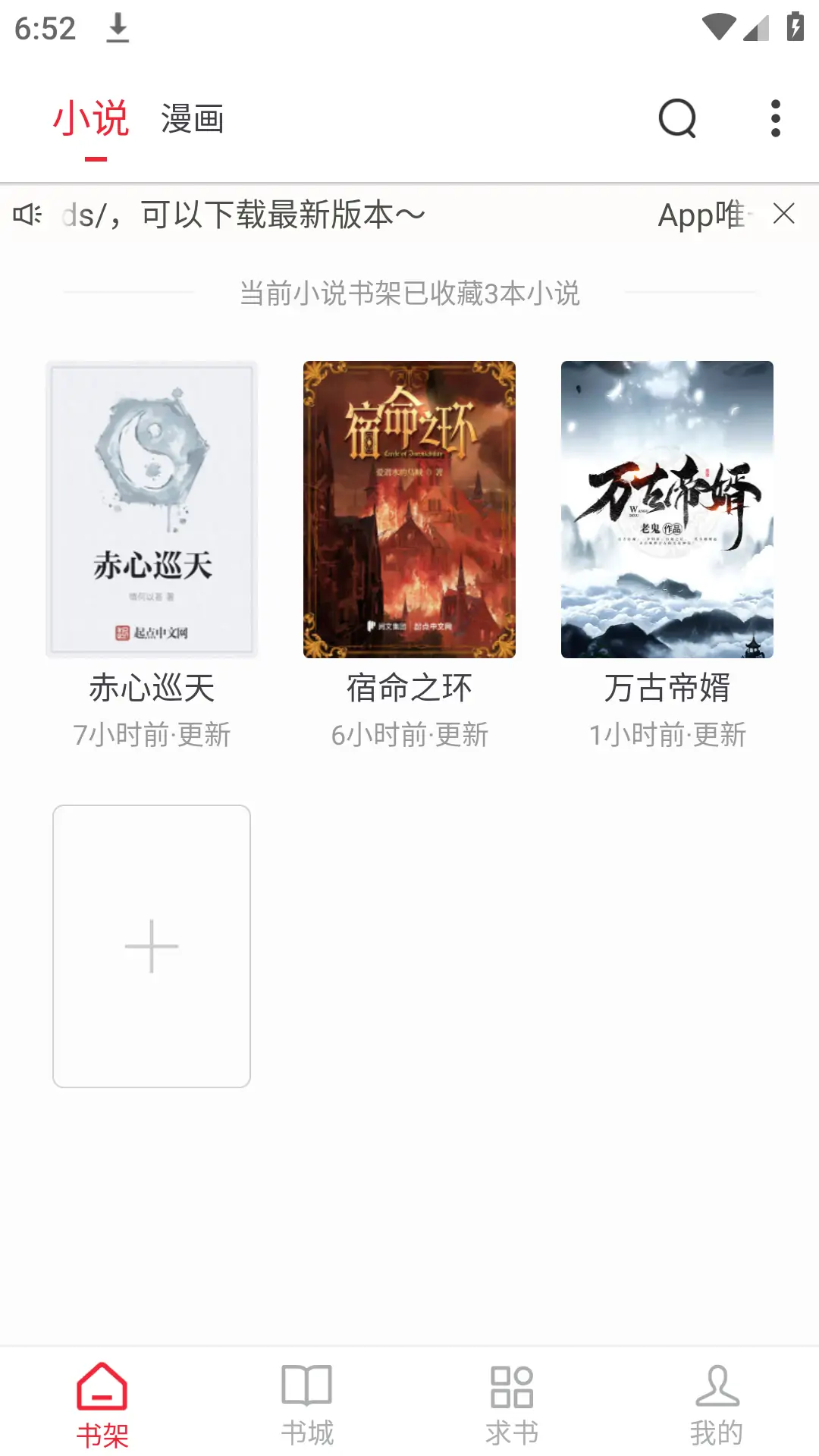Add a new book with the plus card
Screen dimensions: 819x1456
[151, 946]
